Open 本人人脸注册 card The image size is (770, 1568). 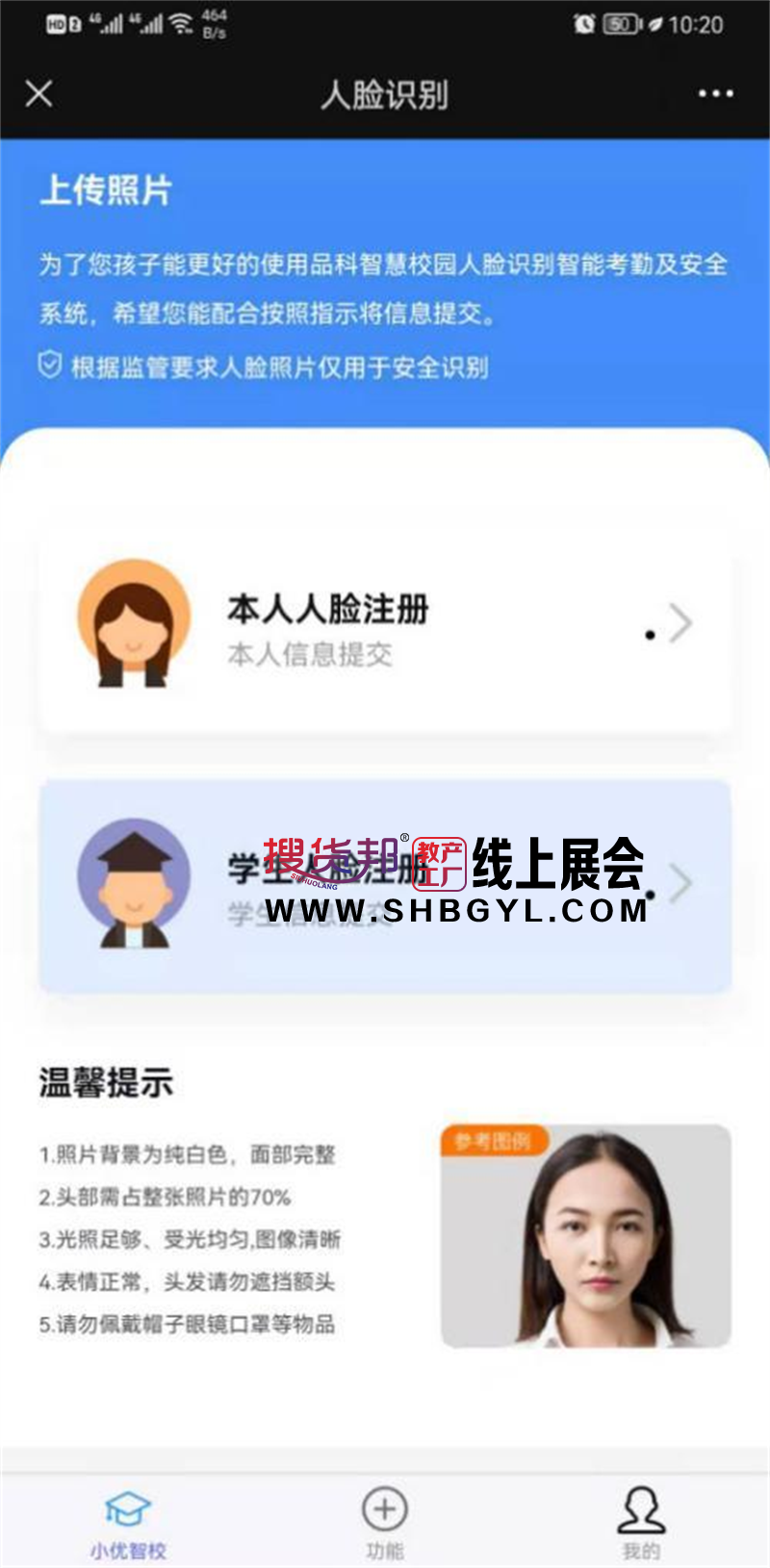coord(385,630)
